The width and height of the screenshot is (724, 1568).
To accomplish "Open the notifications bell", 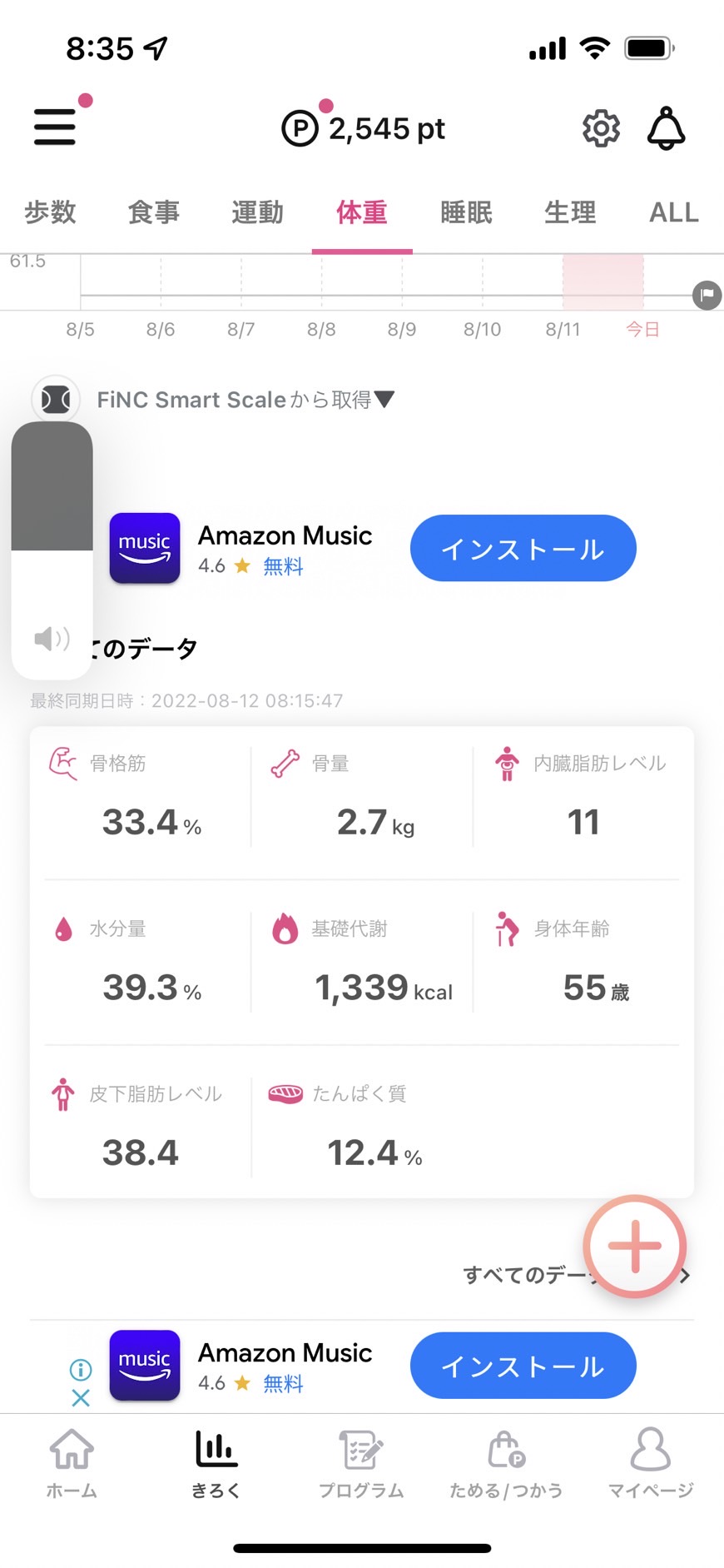I will pyautogui.click(x=667, y=128).
